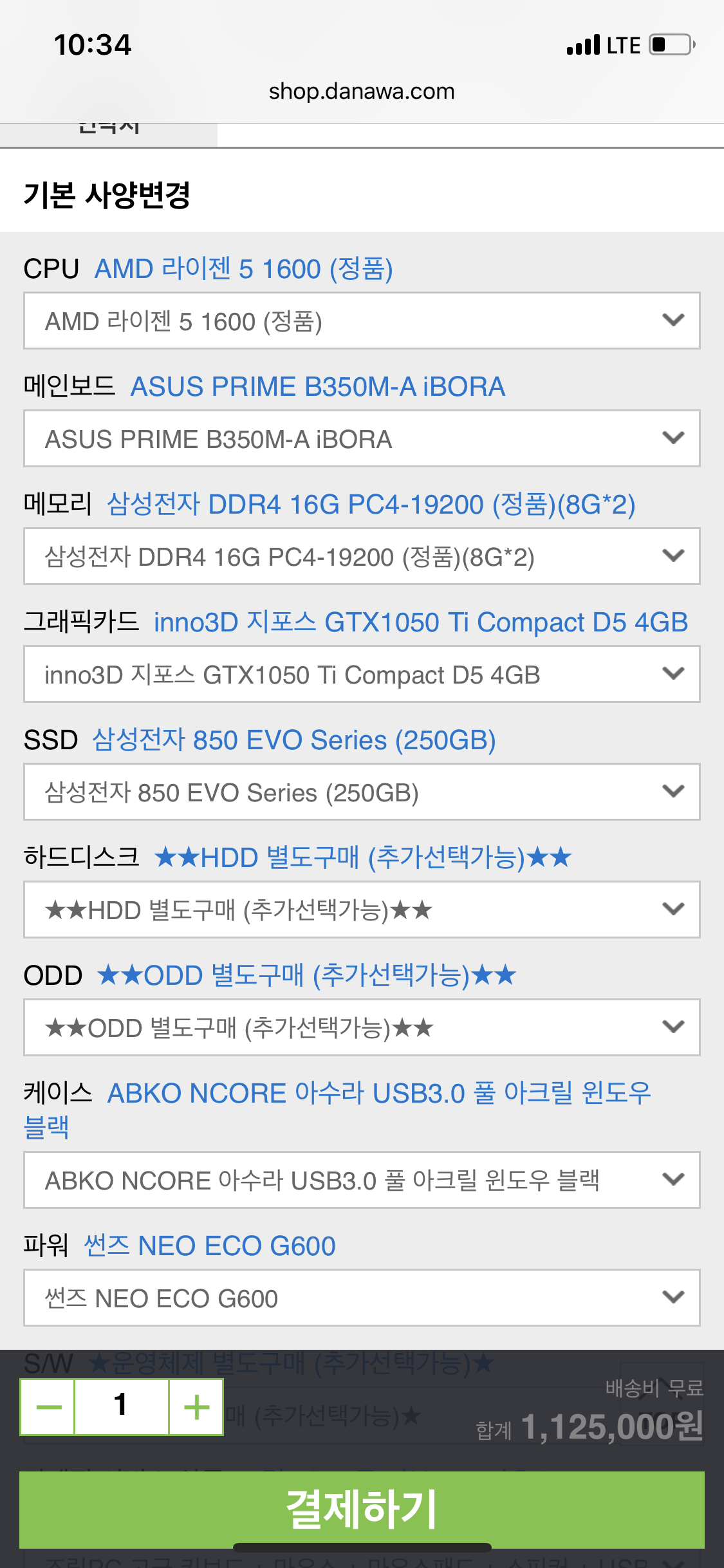724x1568 pixels.
Task: Open the SSD 850 EVO Series dropdown
Action: (x=362, y=792)
